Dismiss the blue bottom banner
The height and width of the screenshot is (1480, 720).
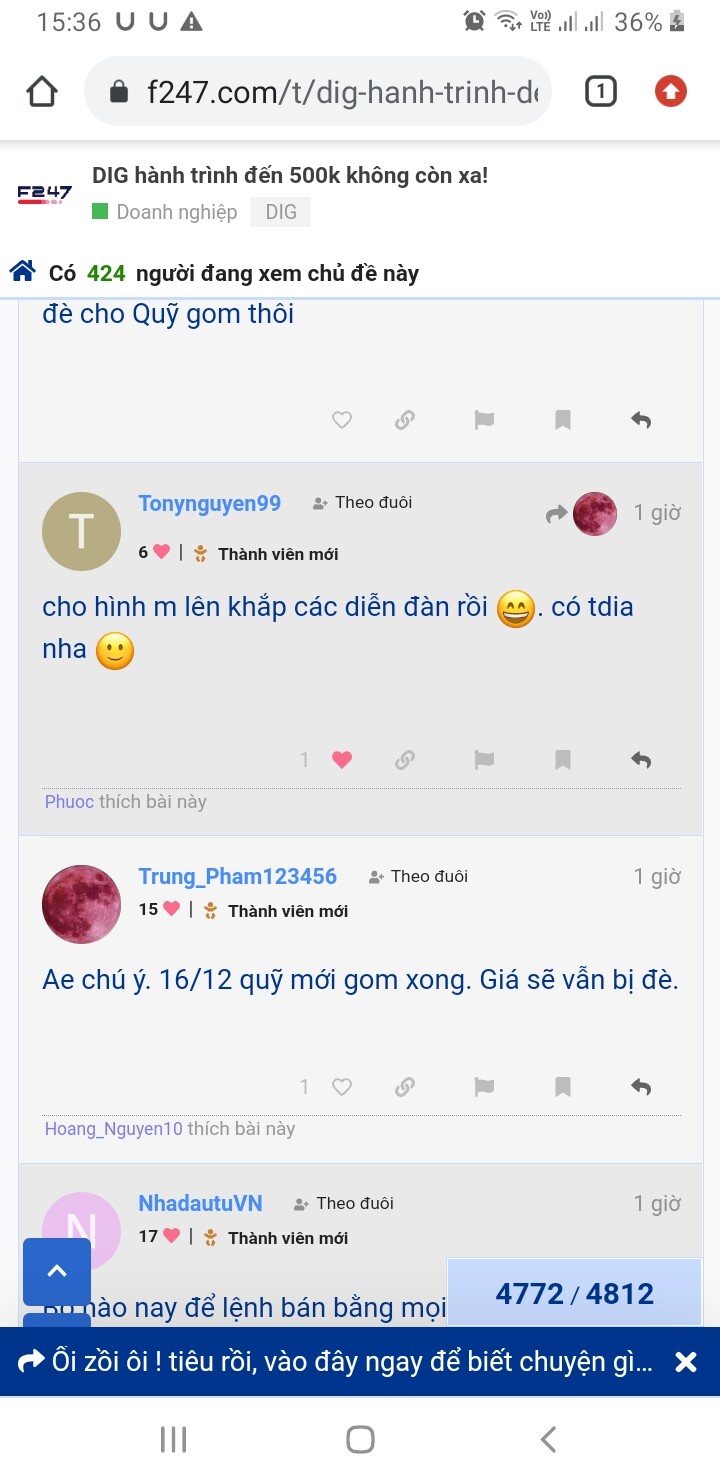(685, 1361)
